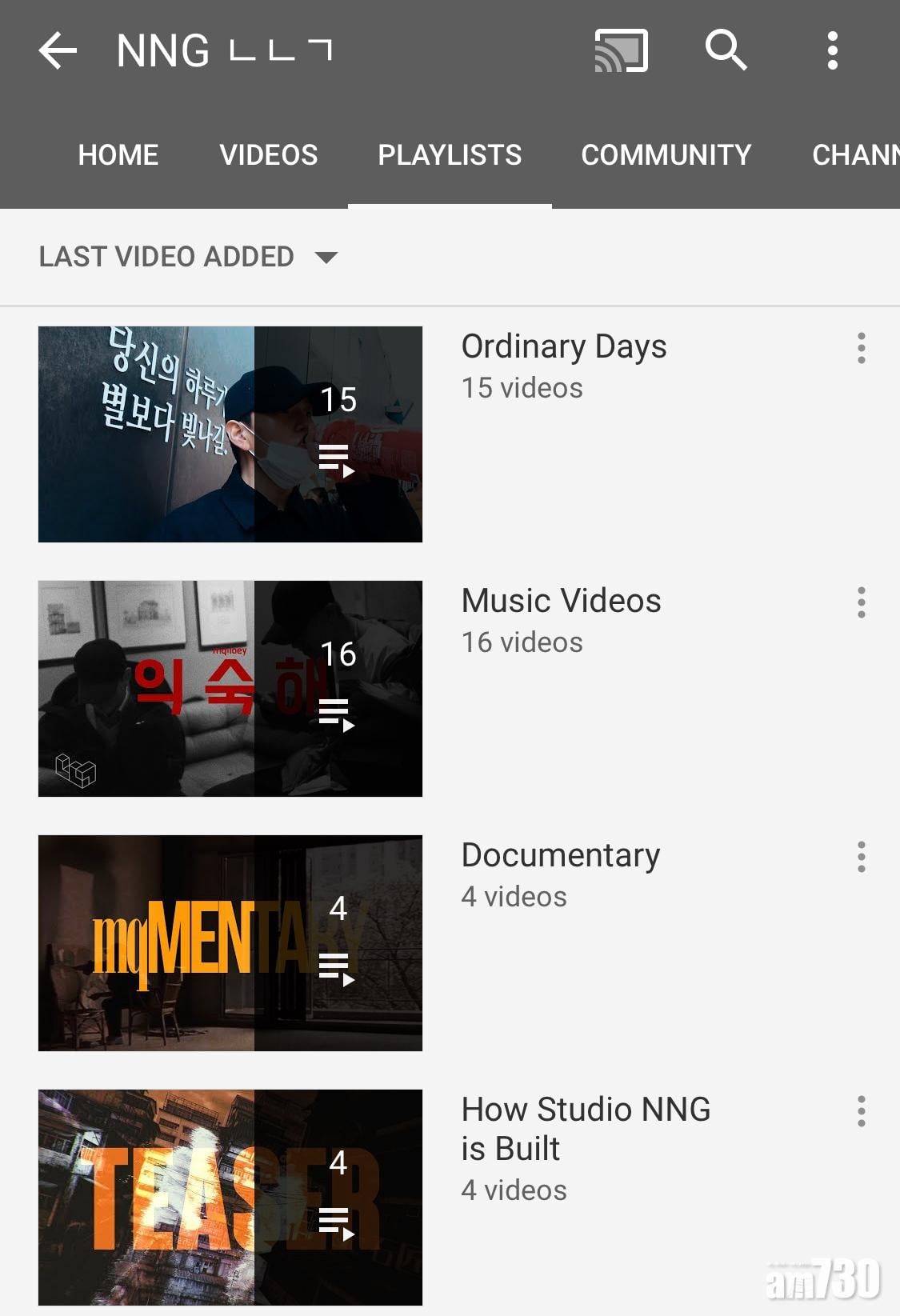Show more options for Ordinary Days
The image size is (900, 1316).
point(861,348)
